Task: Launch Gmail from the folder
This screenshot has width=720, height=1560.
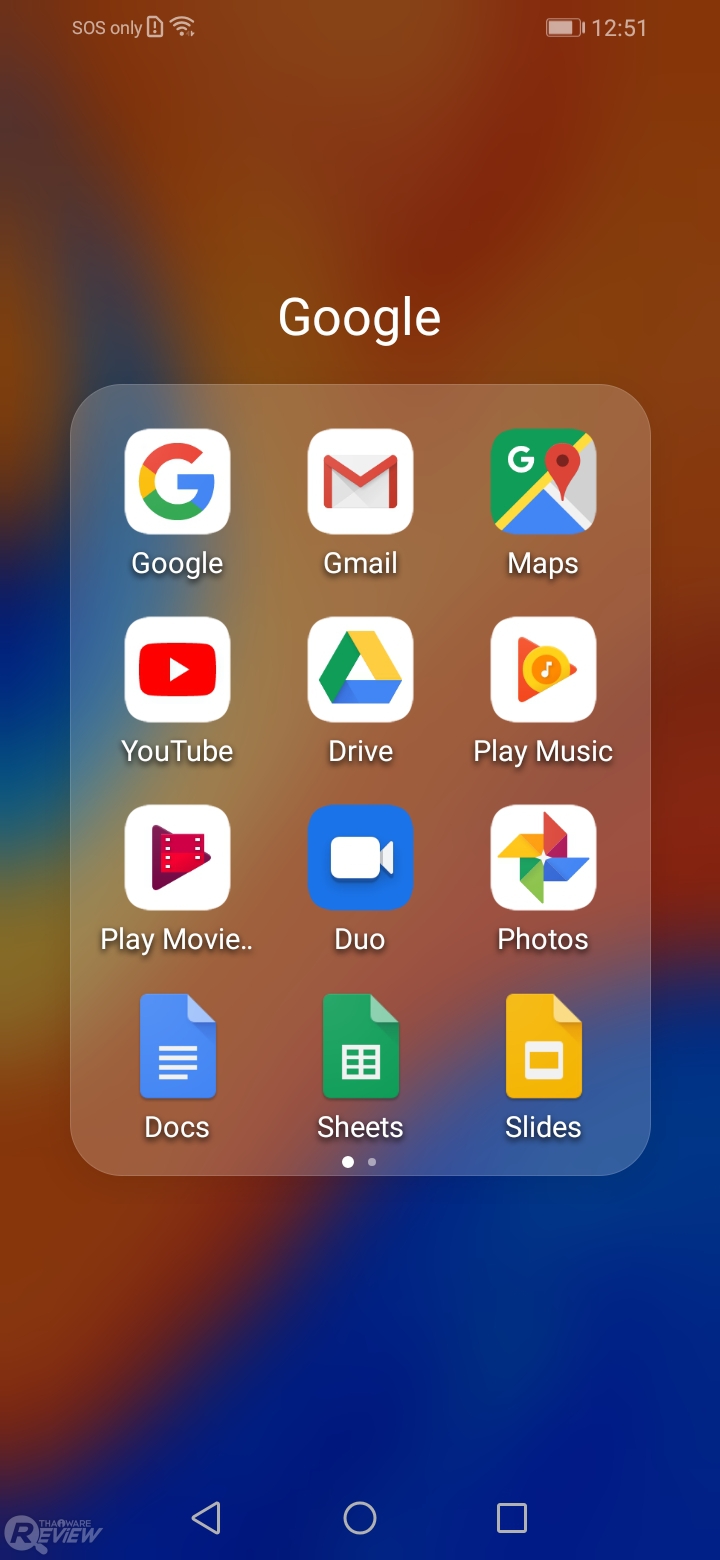Action: (360, 482)
